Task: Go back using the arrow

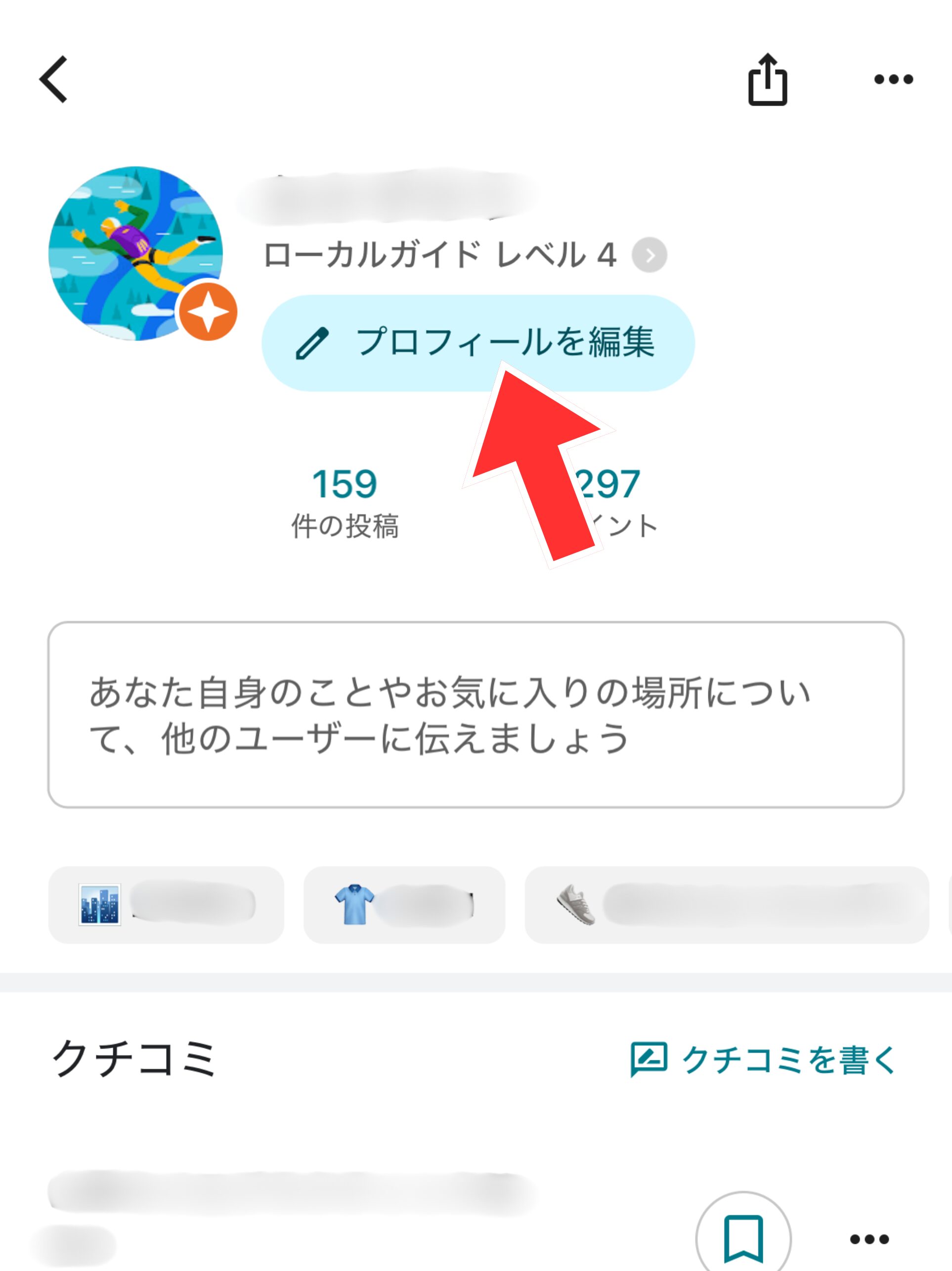Action: [x=54, y=79]
